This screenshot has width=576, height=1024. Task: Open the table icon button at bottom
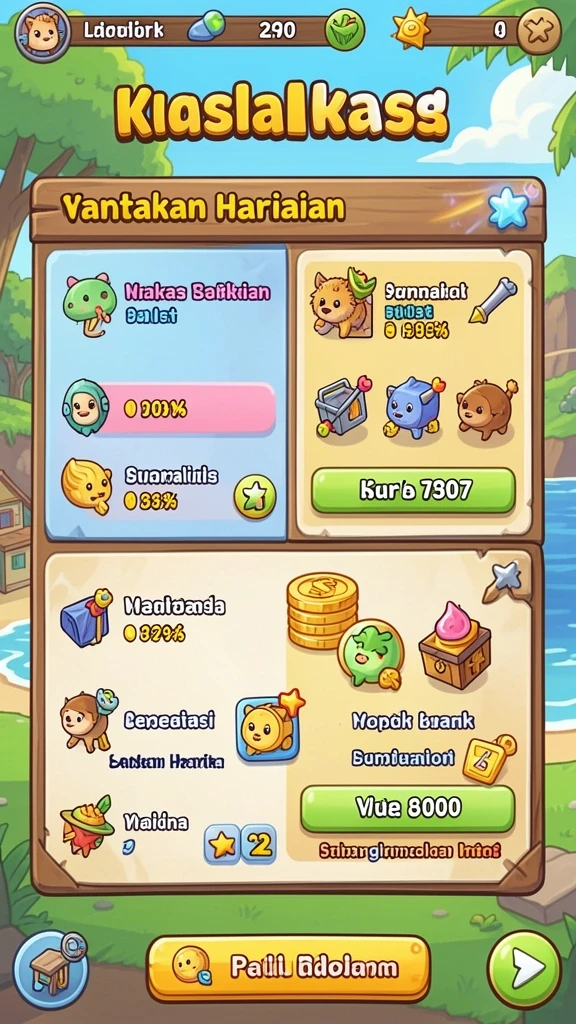51,970
